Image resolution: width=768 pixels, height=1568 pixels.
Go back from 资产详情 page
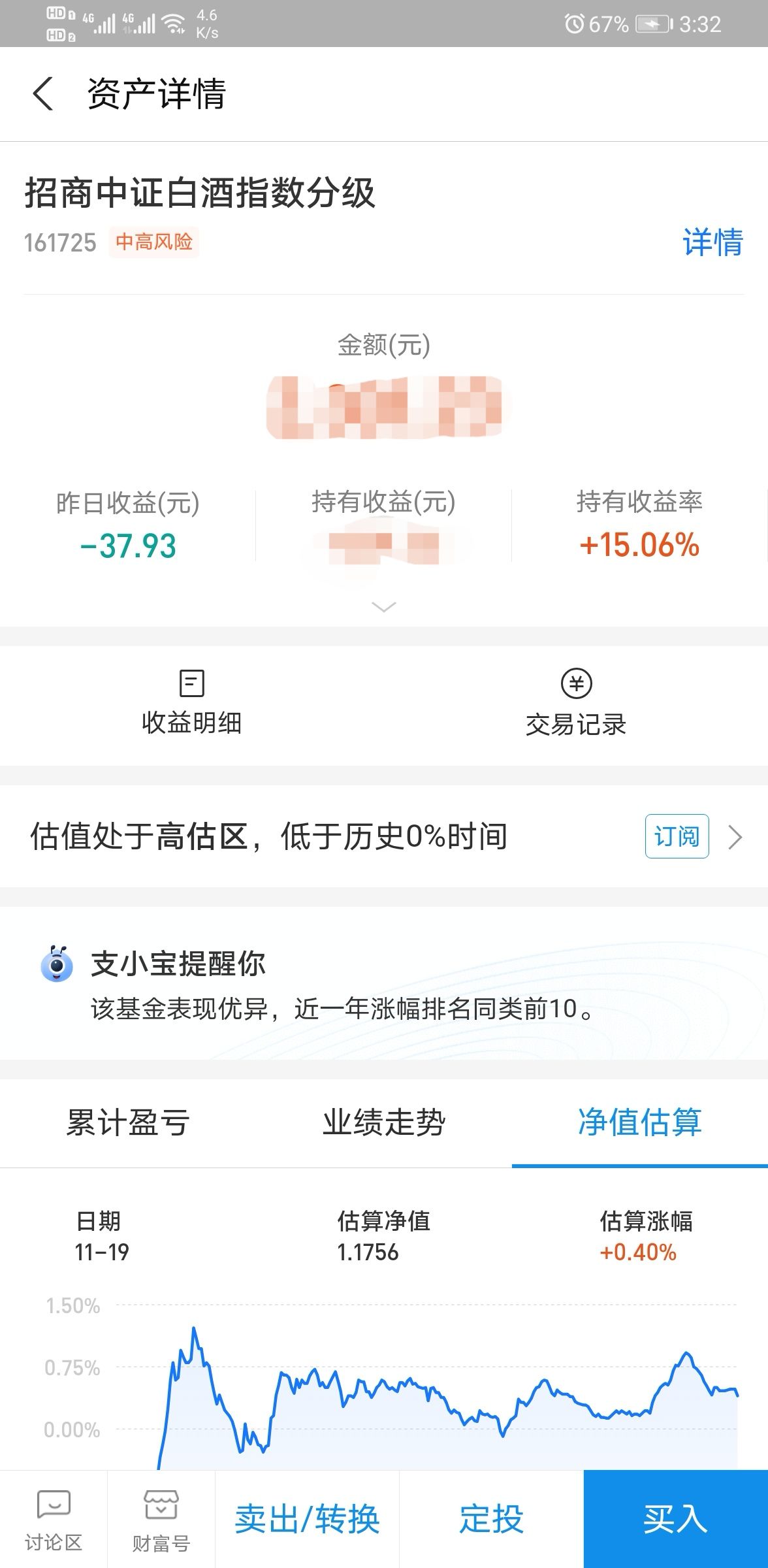coord(43,93)
